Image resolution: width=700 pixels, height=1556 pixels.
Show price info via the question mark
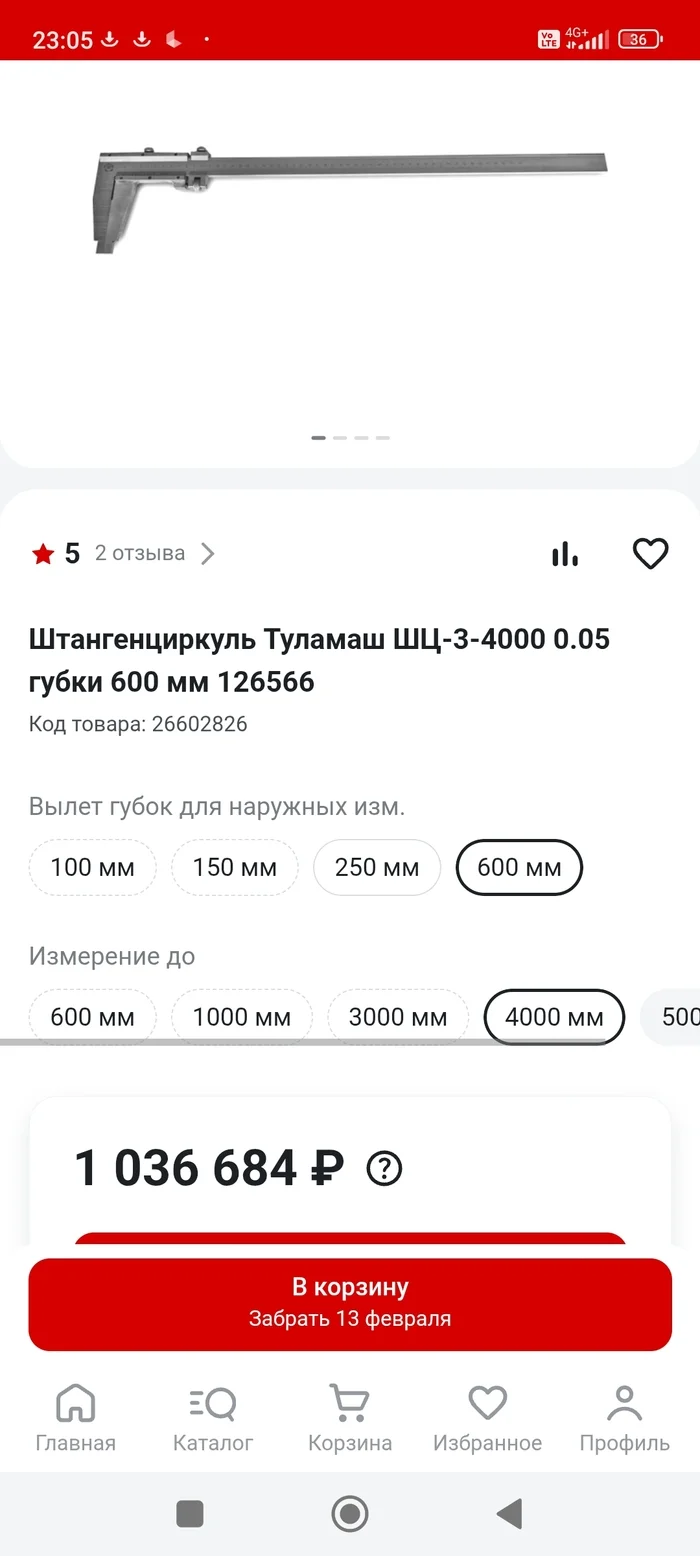tap(384, 1168)
